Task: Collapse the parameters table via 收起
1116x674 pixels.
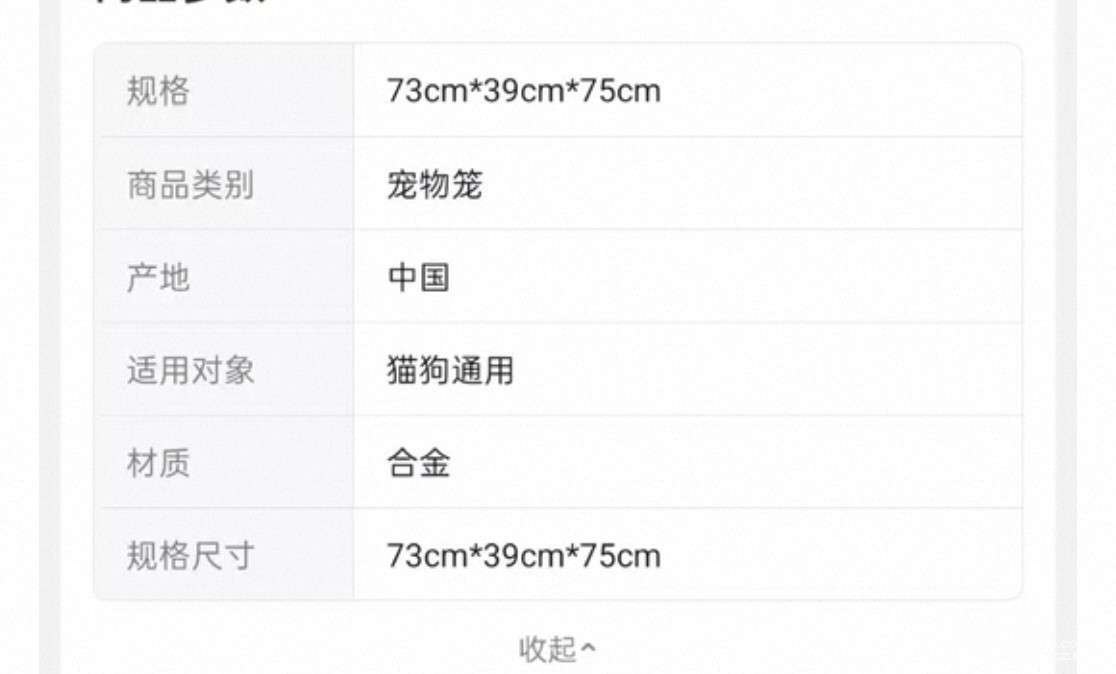Action: 557,649
